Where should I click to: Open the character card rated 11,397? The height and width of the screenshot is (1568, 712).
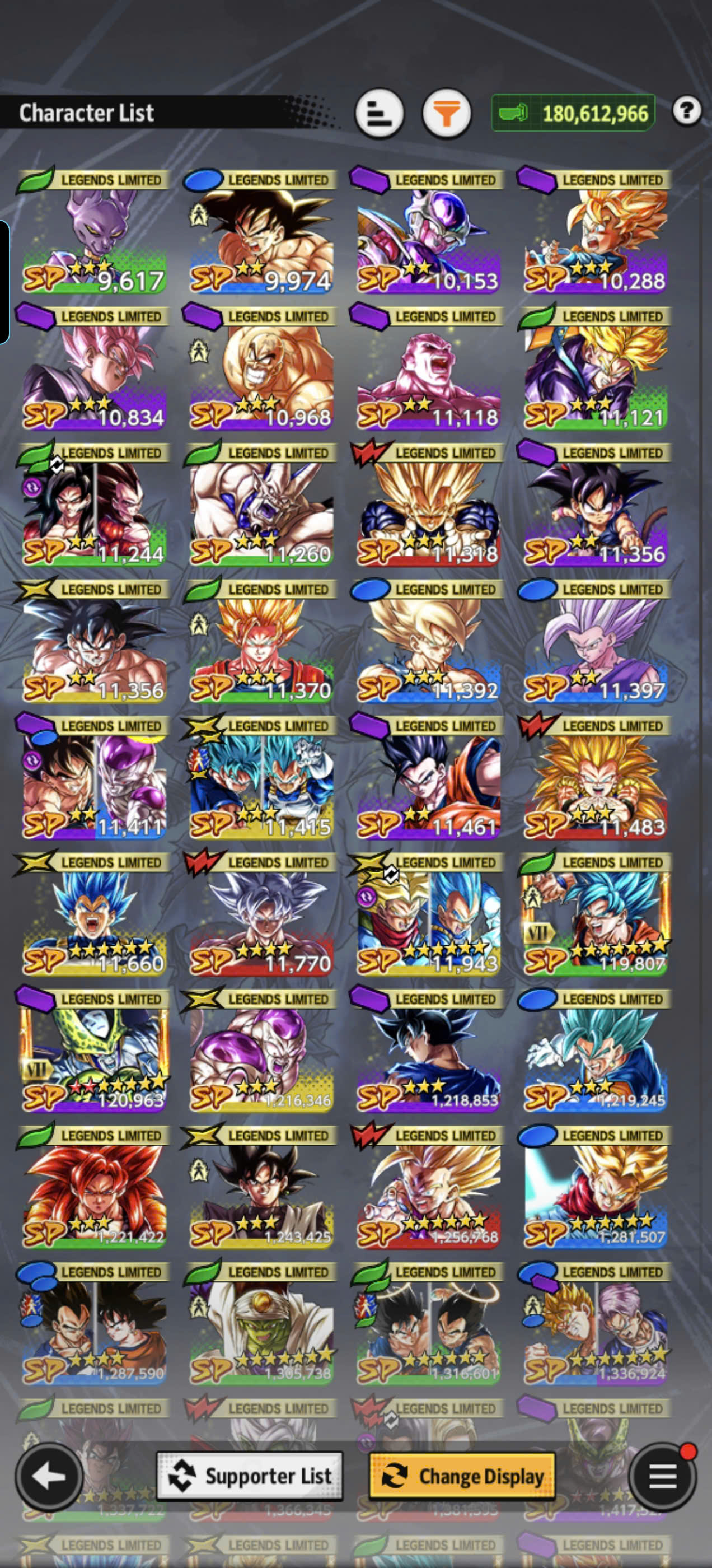pyautogui.click(x=595, y=642)
